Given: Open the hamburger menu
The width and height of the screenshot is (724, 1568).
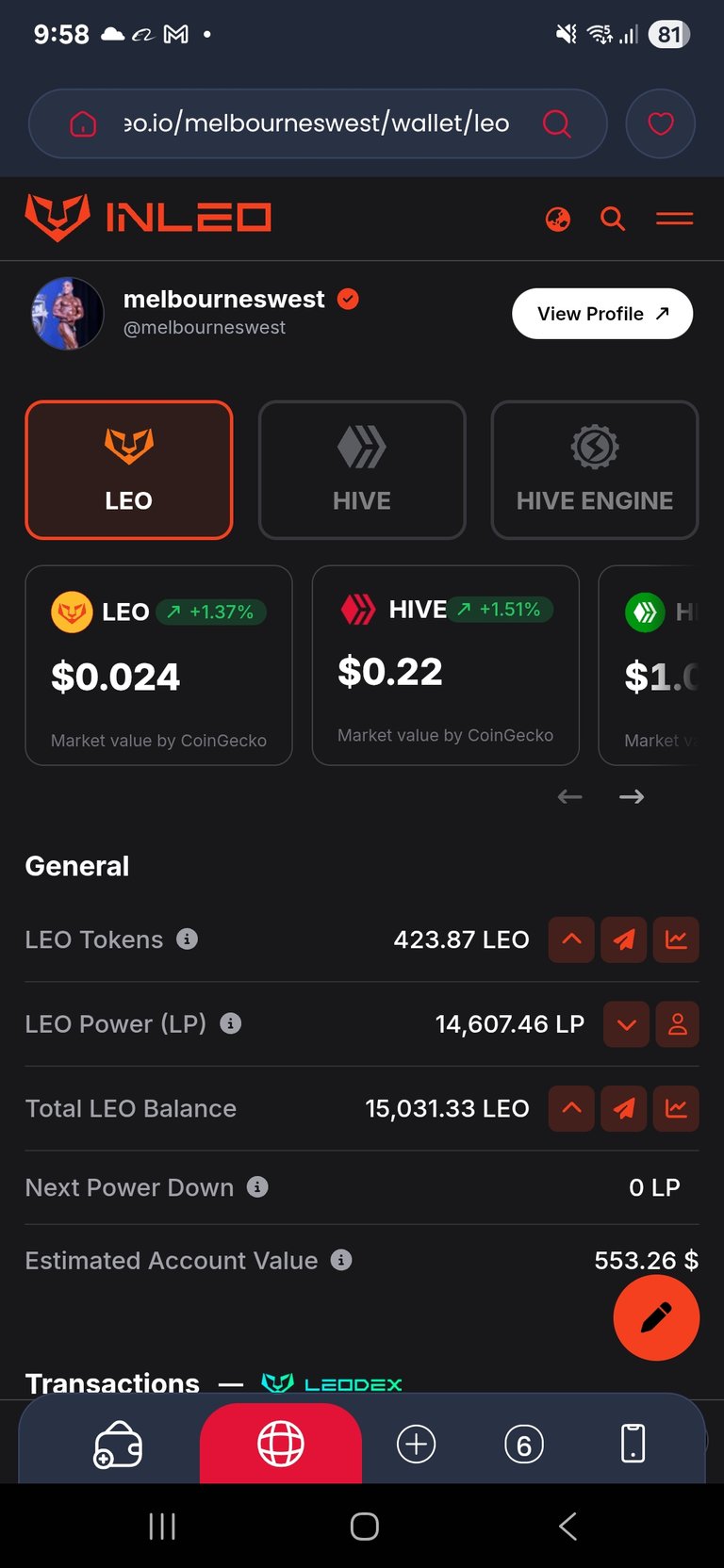Looking at the screenshot, I should coord(675,219).
